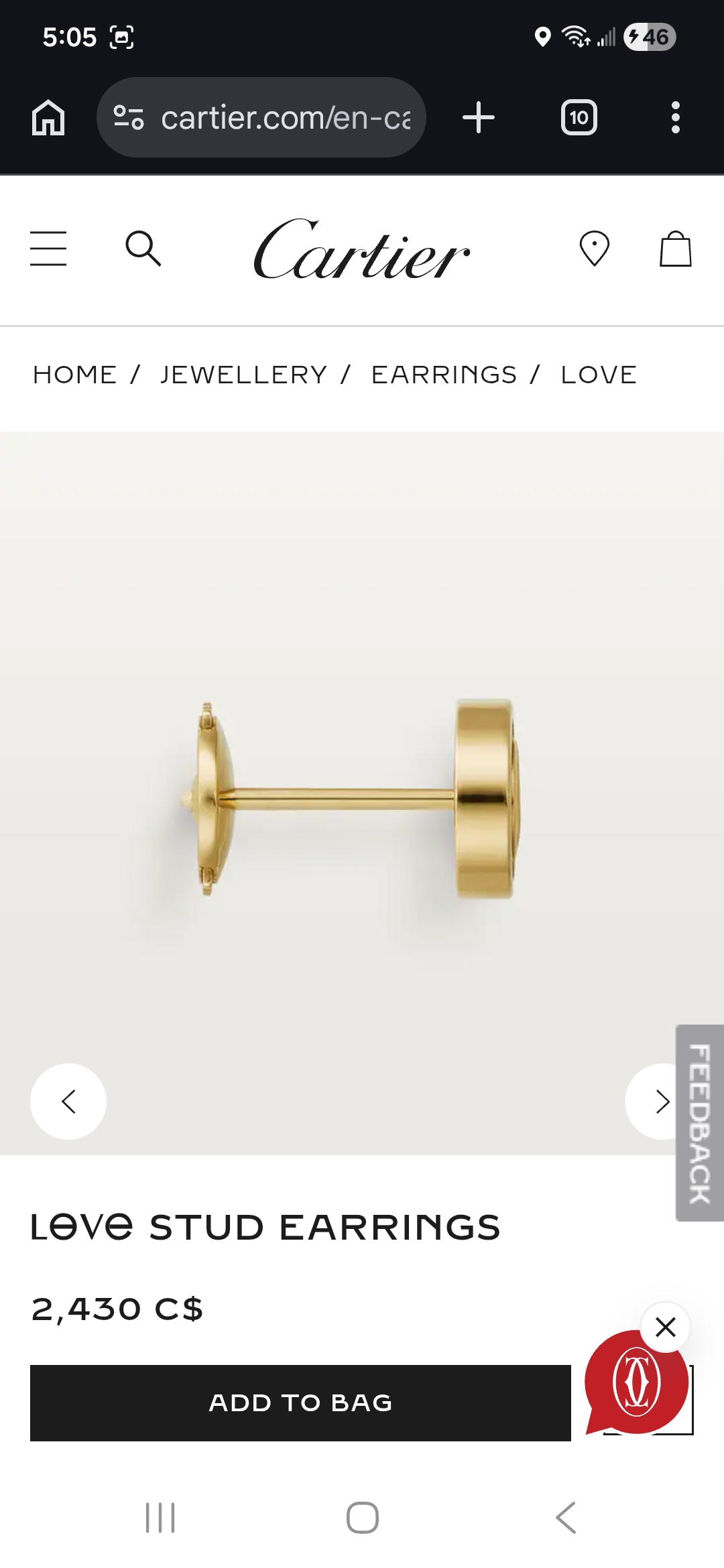Open the hamburger menu
724x1568 pixels.
tap(48, 249)
